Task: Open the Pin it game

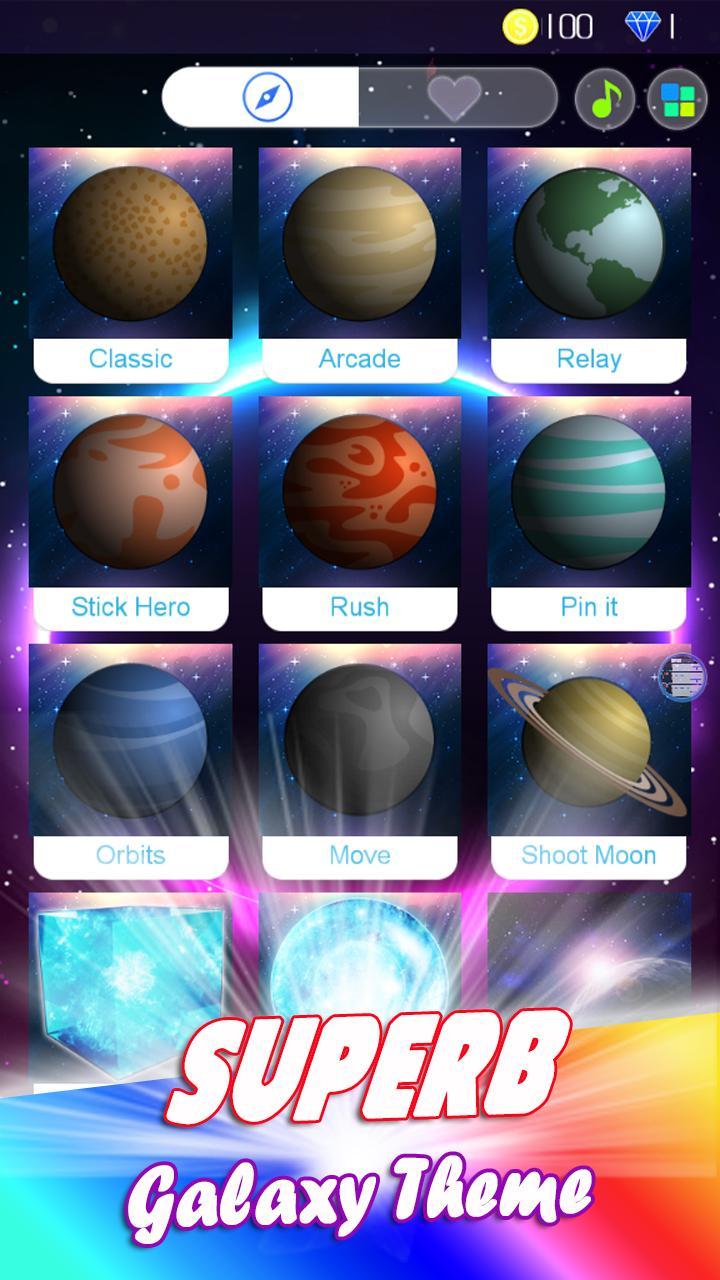Action: tap(589, 512)
